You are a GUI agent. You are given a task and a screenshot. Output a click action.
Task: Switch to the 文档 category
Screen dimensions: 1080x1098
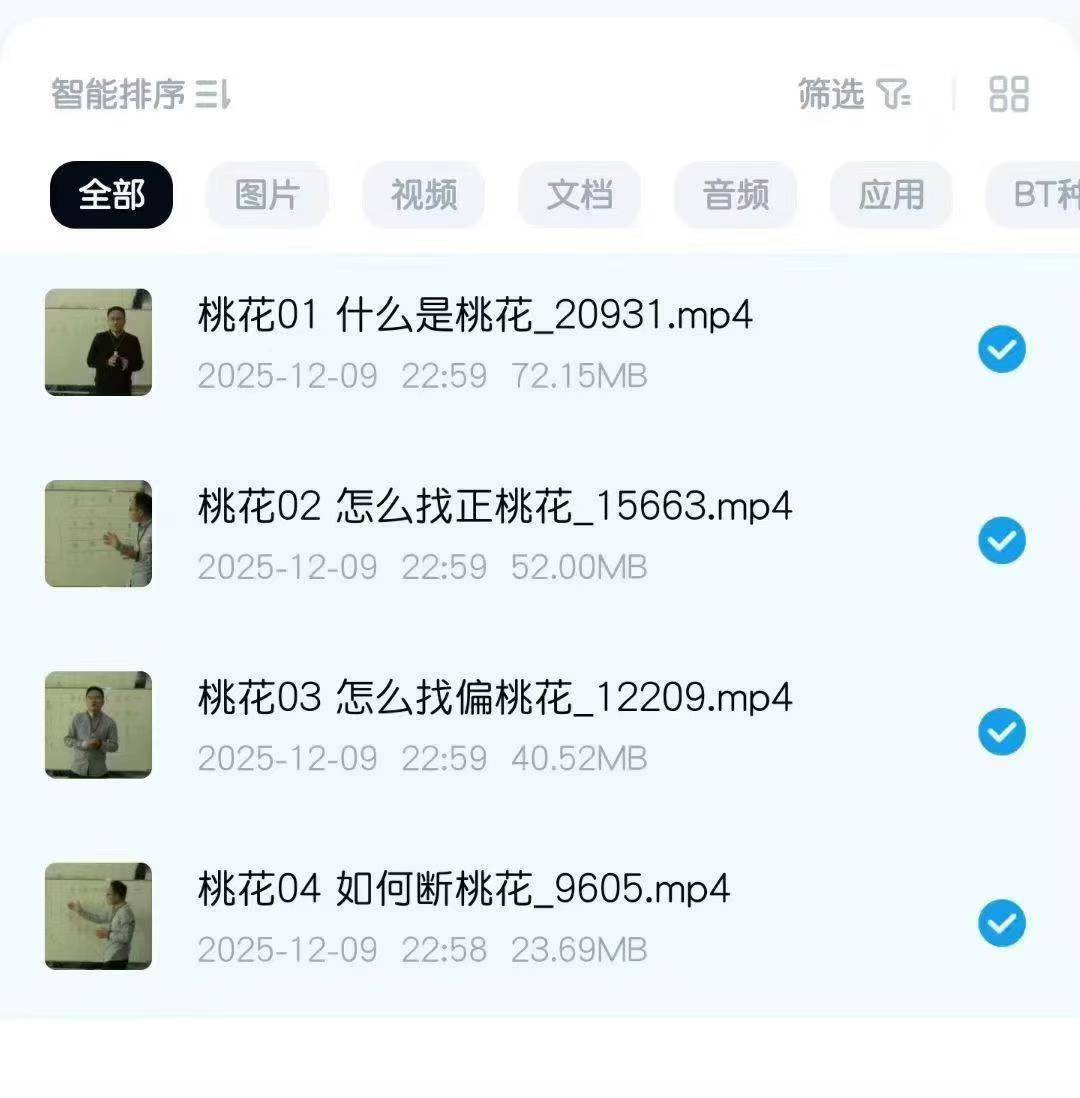click(x=579, y=195)
